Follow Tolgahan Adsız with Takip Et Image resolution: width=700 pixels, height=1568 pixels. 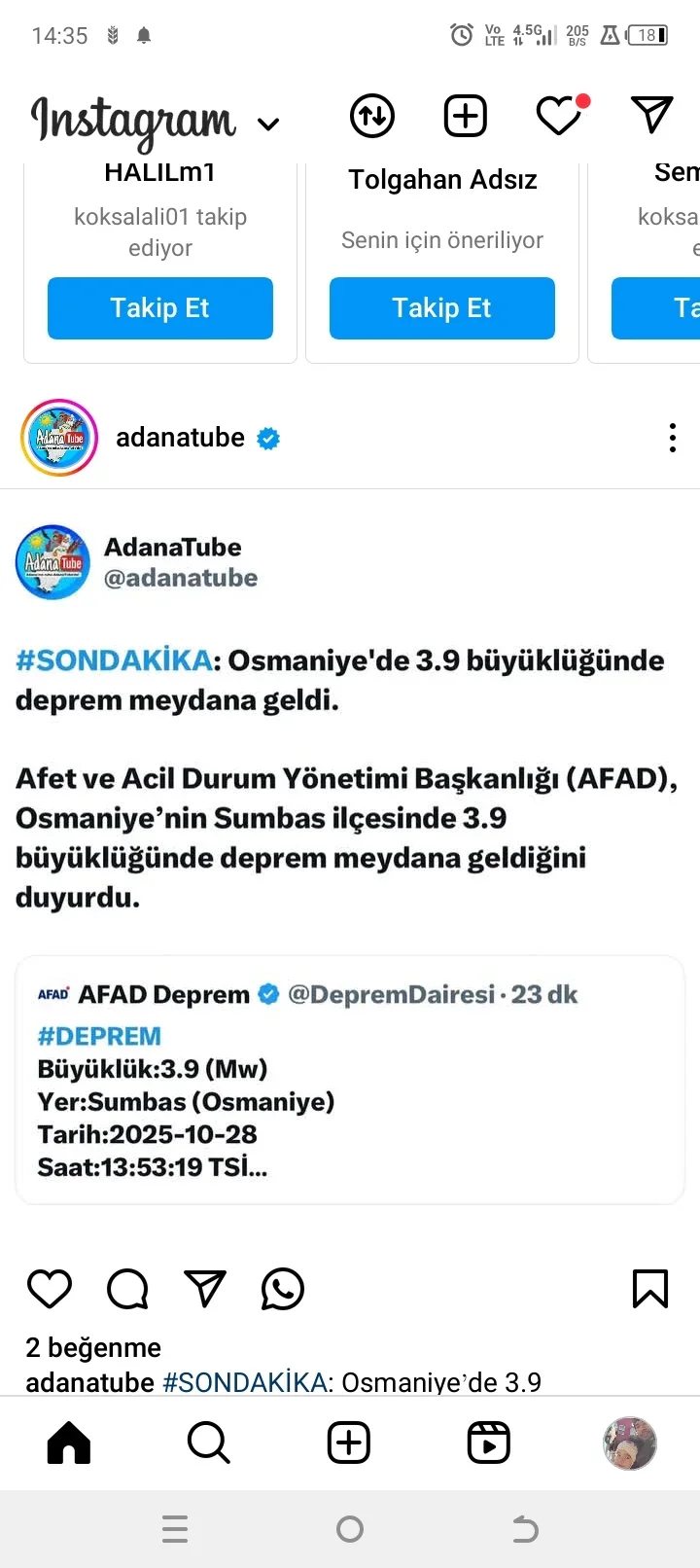pos(442,308)
